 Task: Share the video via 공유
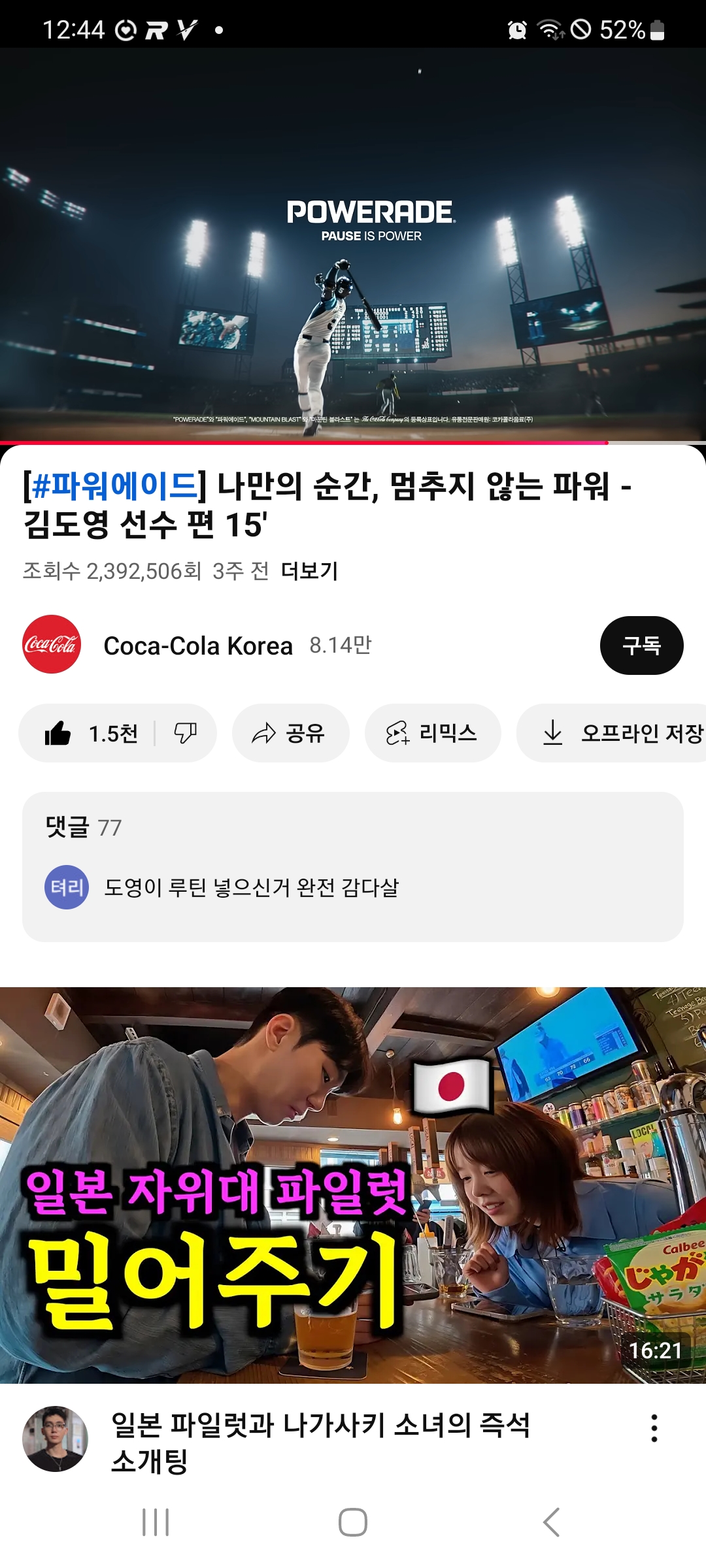[290, 733]
